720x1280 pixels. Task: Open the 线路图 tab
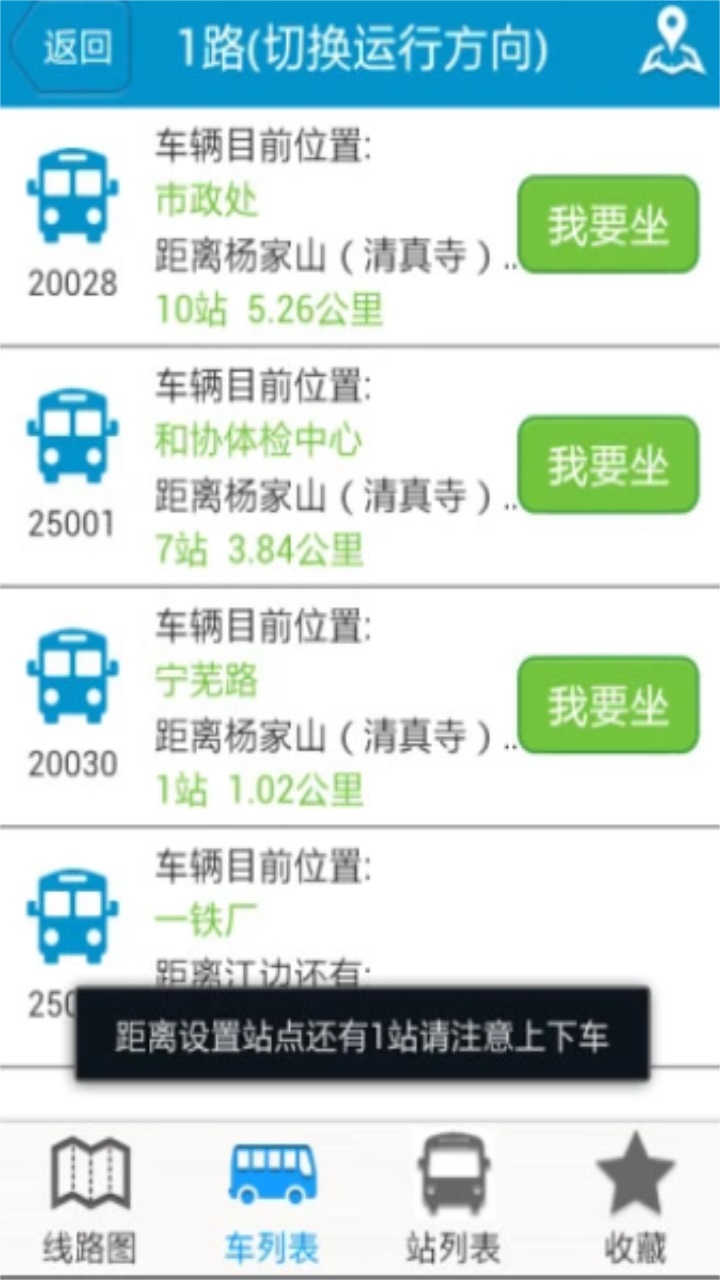90,1200
